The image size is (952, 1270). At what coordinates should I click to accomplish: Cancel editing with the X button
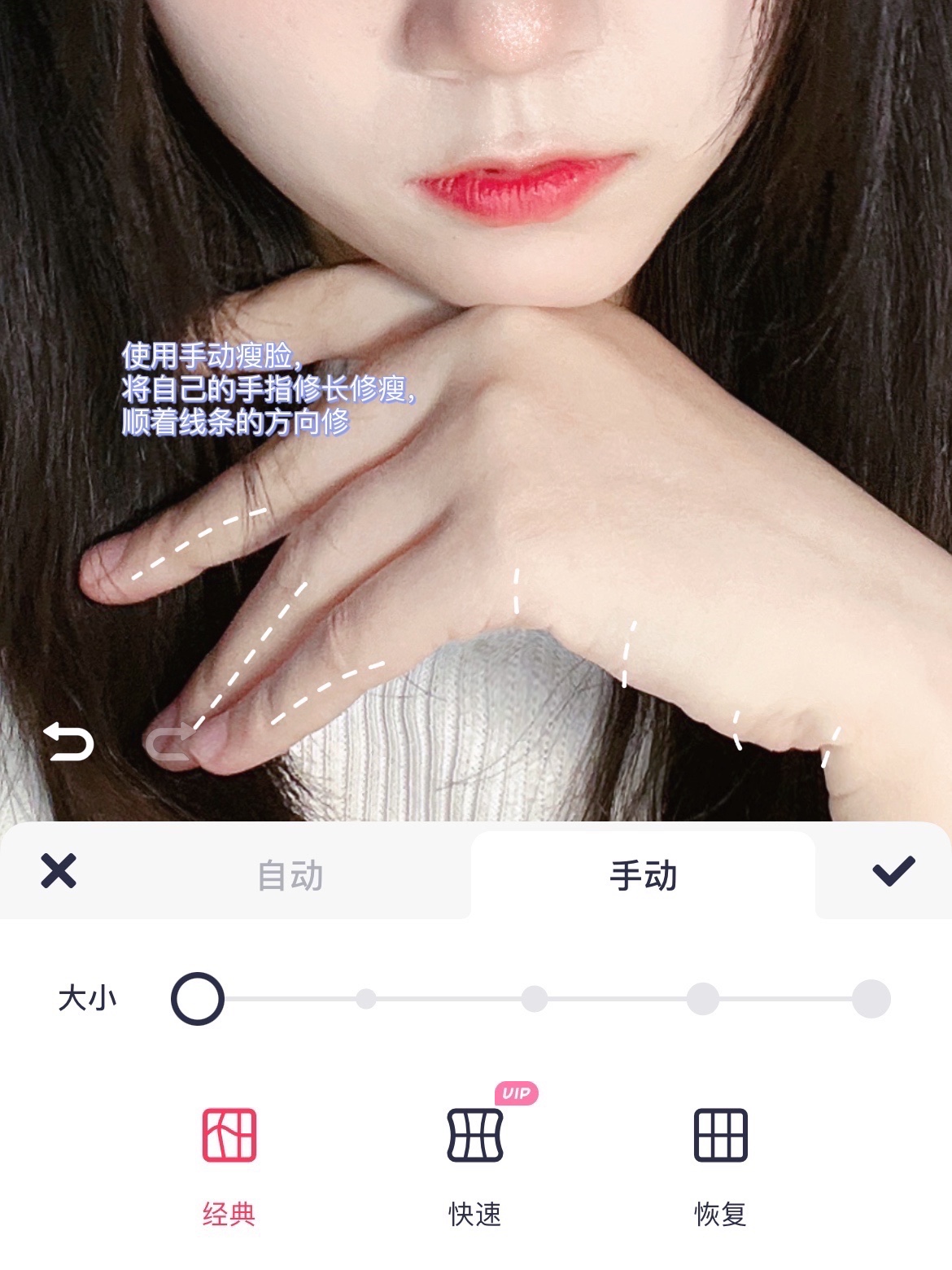point(59,871)
